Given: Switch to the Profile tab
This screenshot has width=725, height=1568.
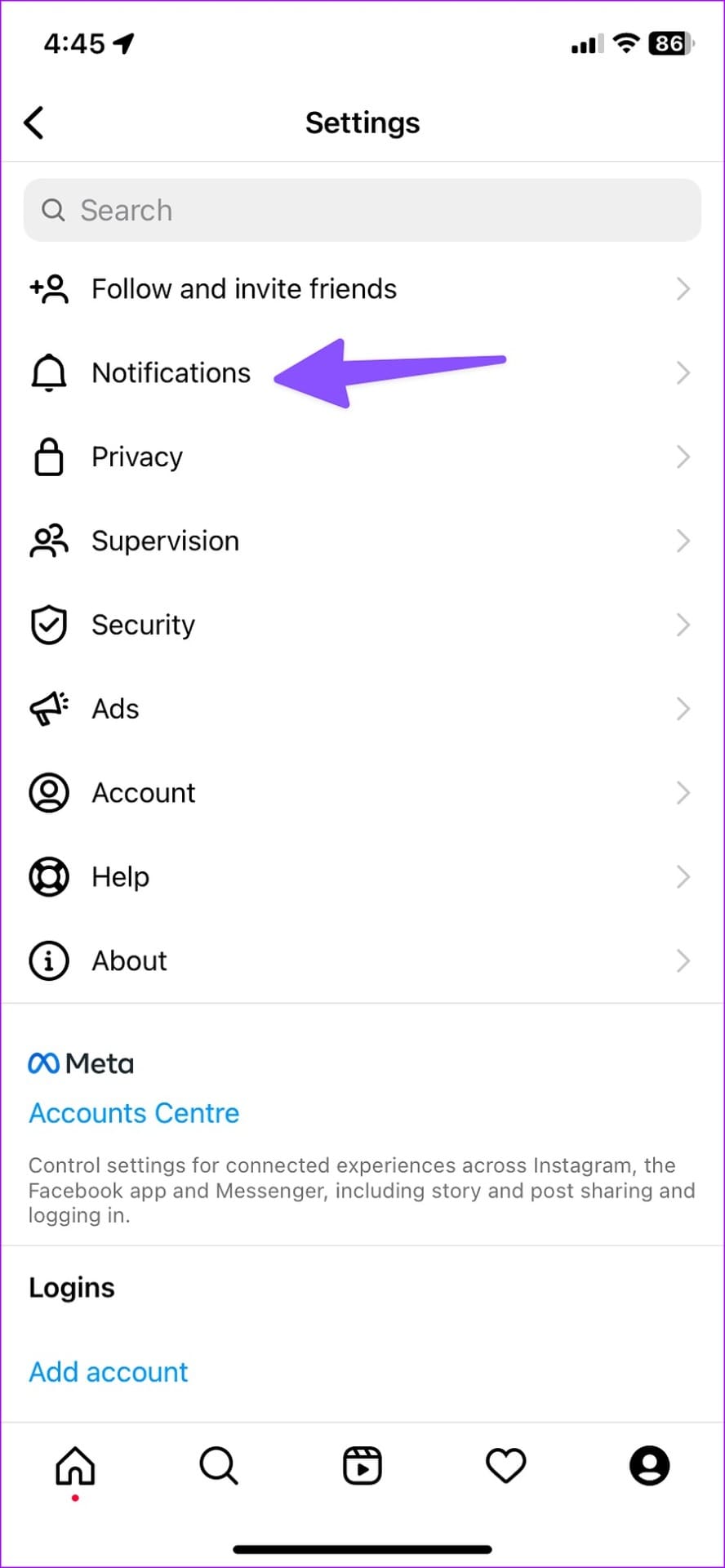Looking at the screenshot, I should [x=649, y=1465].
